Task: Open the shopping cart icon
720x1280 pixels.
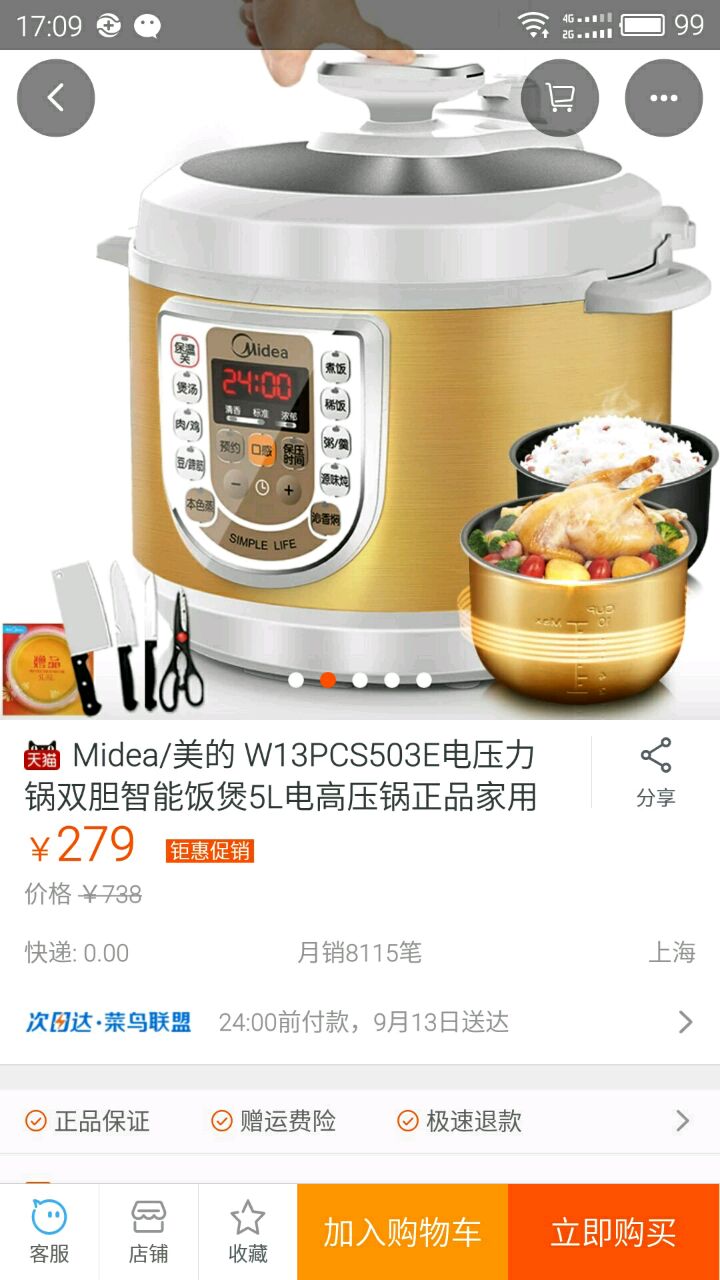Action: tap(560, 98)
